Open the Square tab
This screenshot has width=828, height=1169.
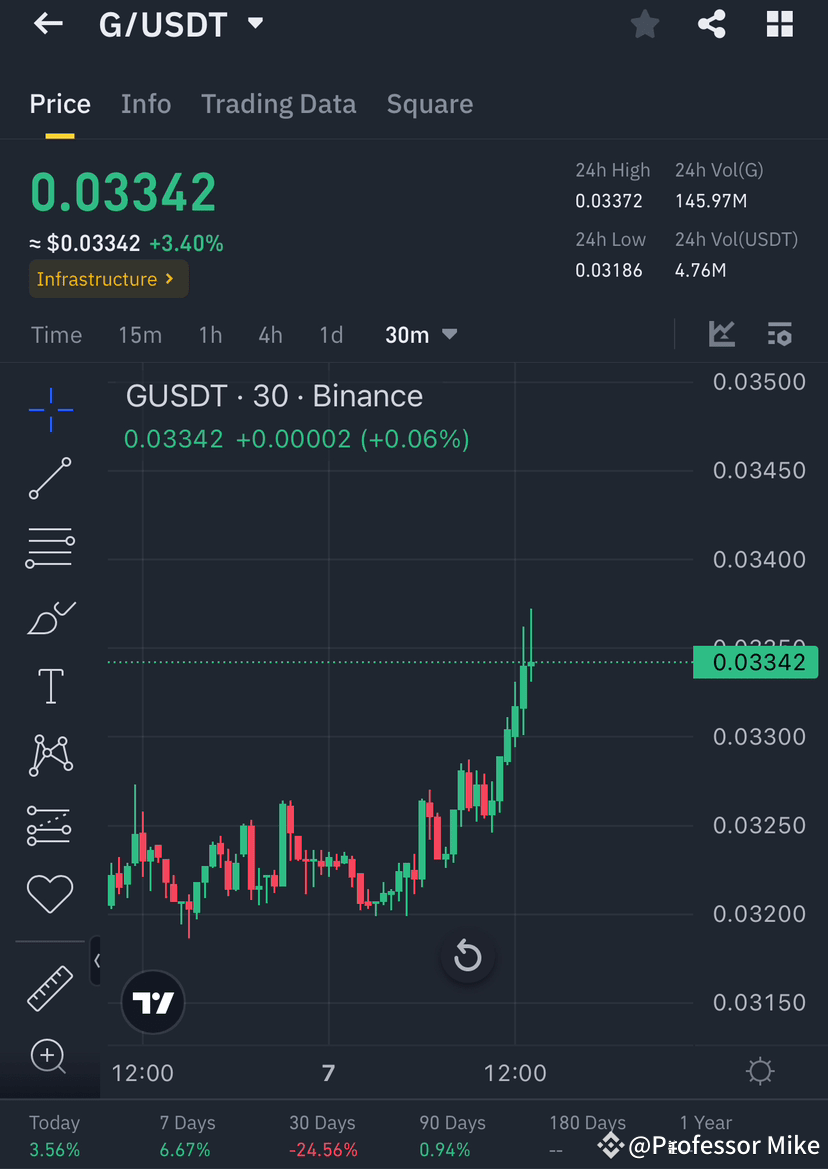click(430, 103)
